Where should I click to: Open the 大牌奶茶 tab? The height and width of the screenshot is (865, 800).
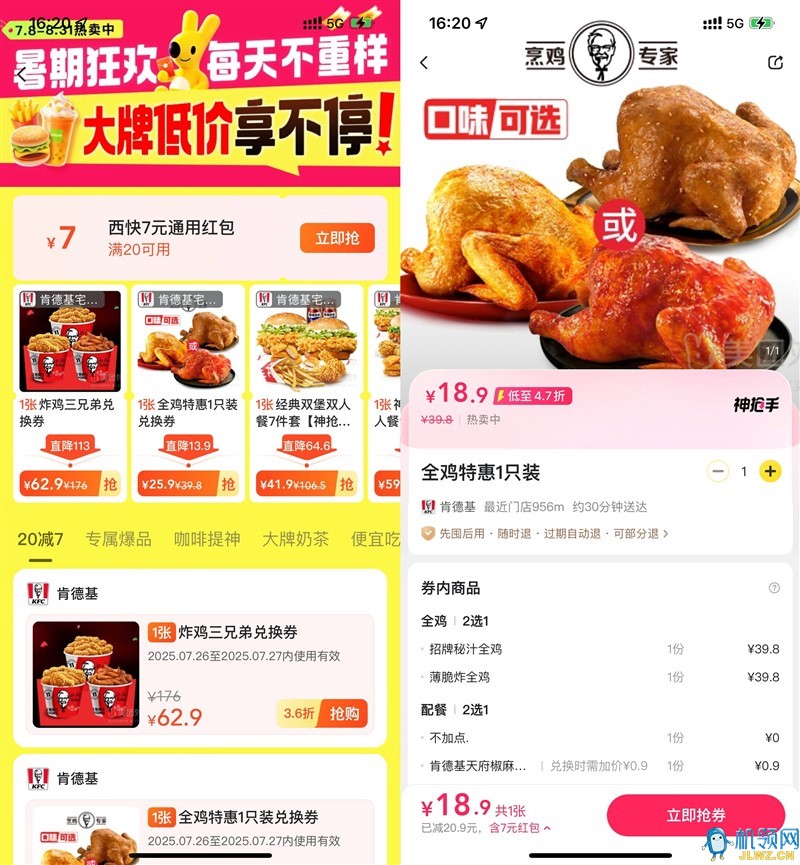click(x=295, y=539)
